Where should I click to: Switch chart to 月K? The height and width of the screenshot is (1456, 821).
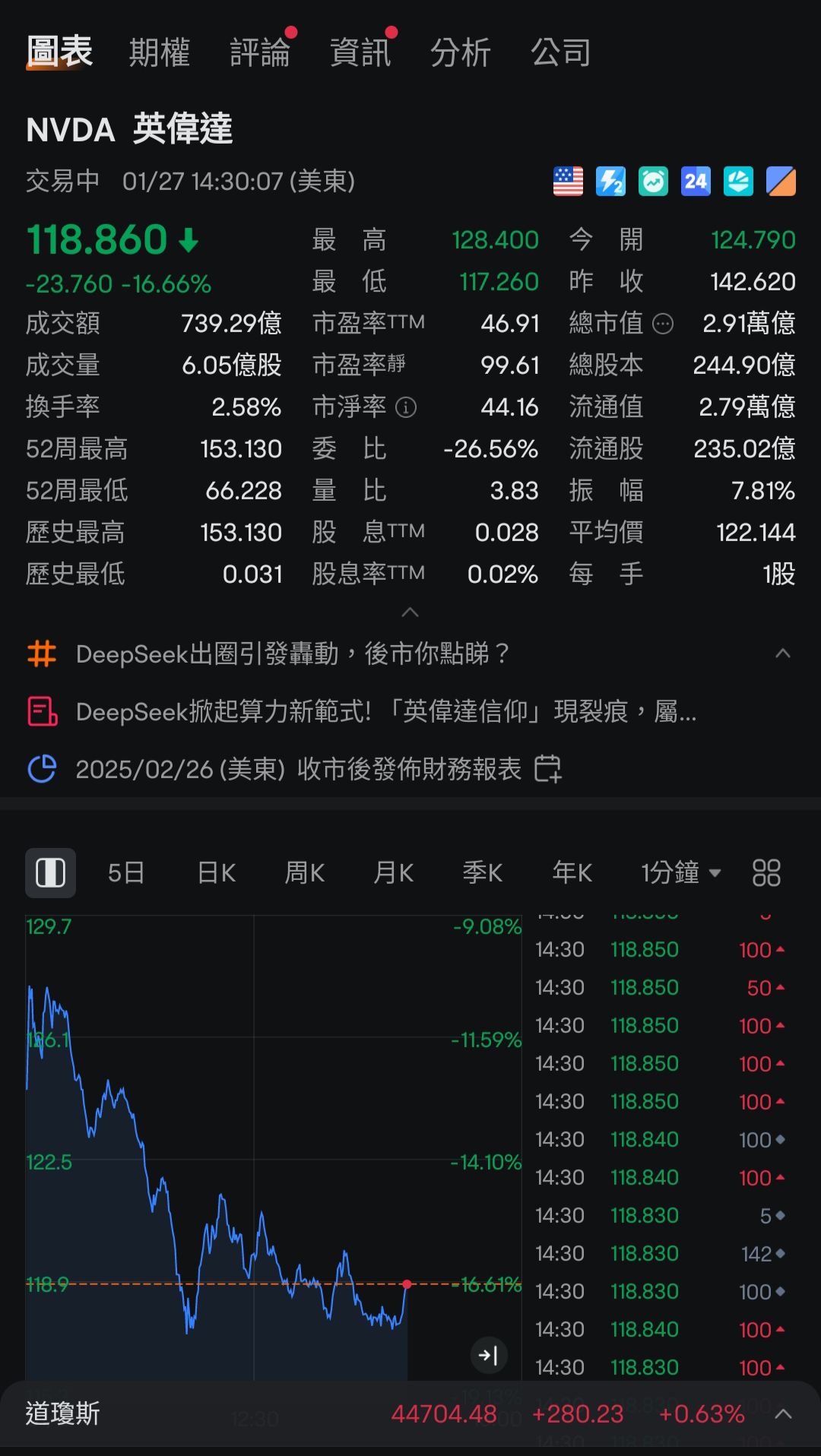coord(393,872)
